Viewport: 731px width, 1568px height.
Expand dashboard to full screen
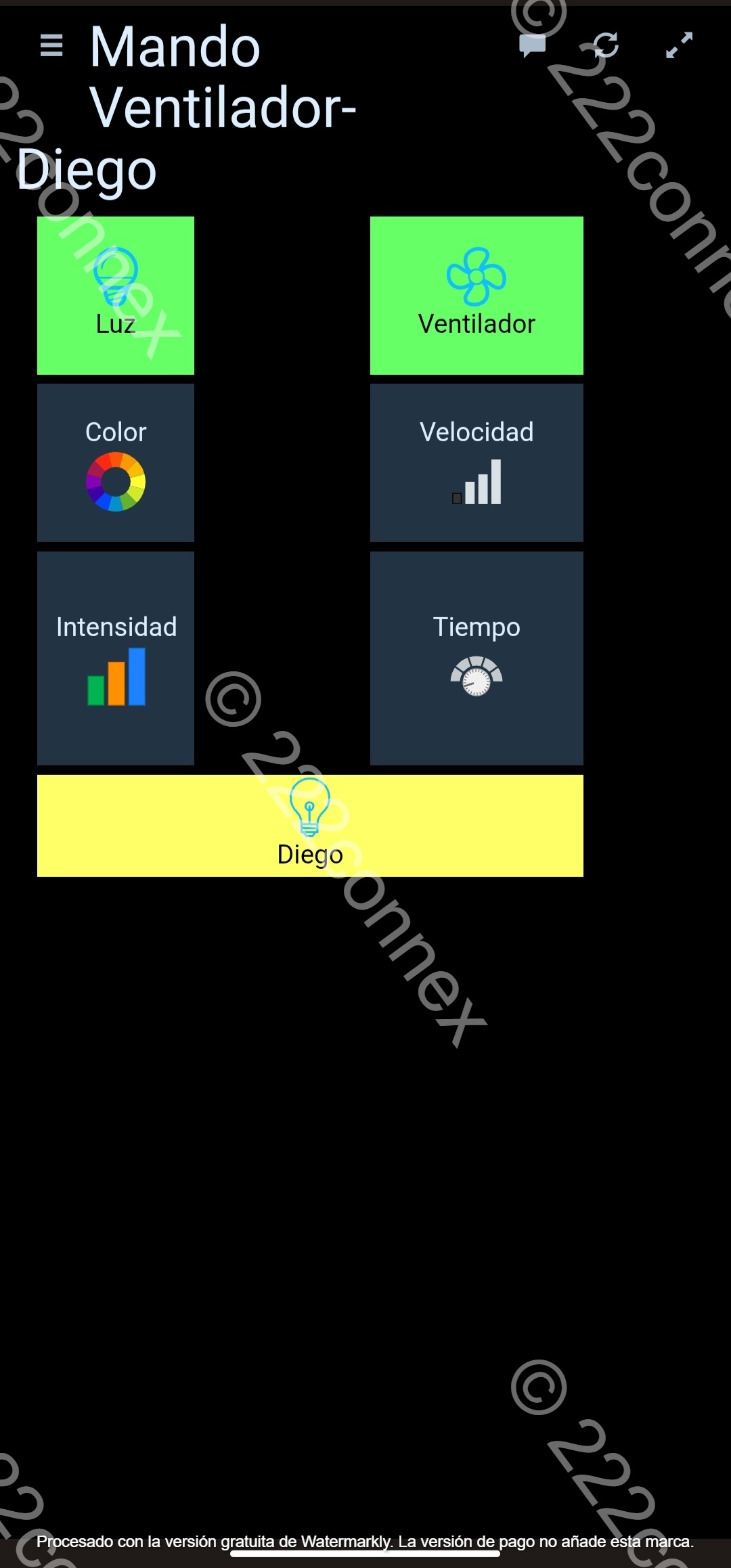[679, 45]
